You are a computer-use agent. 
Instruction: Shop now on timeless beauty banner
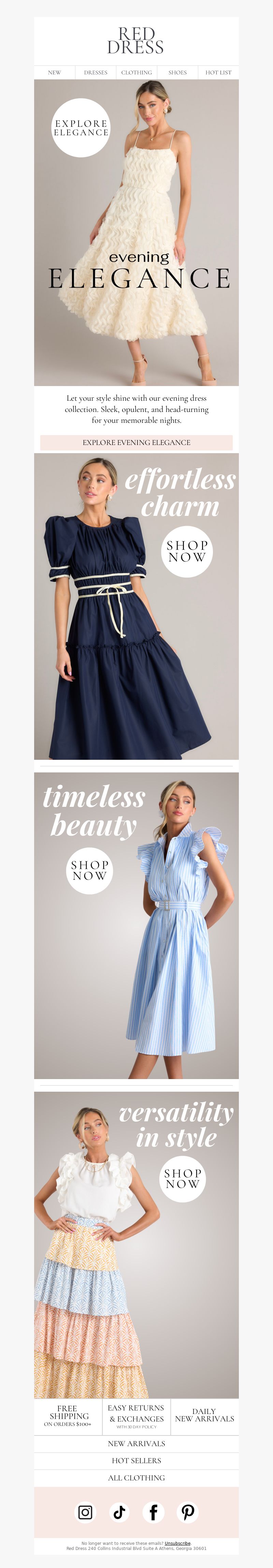pos(89,871)
